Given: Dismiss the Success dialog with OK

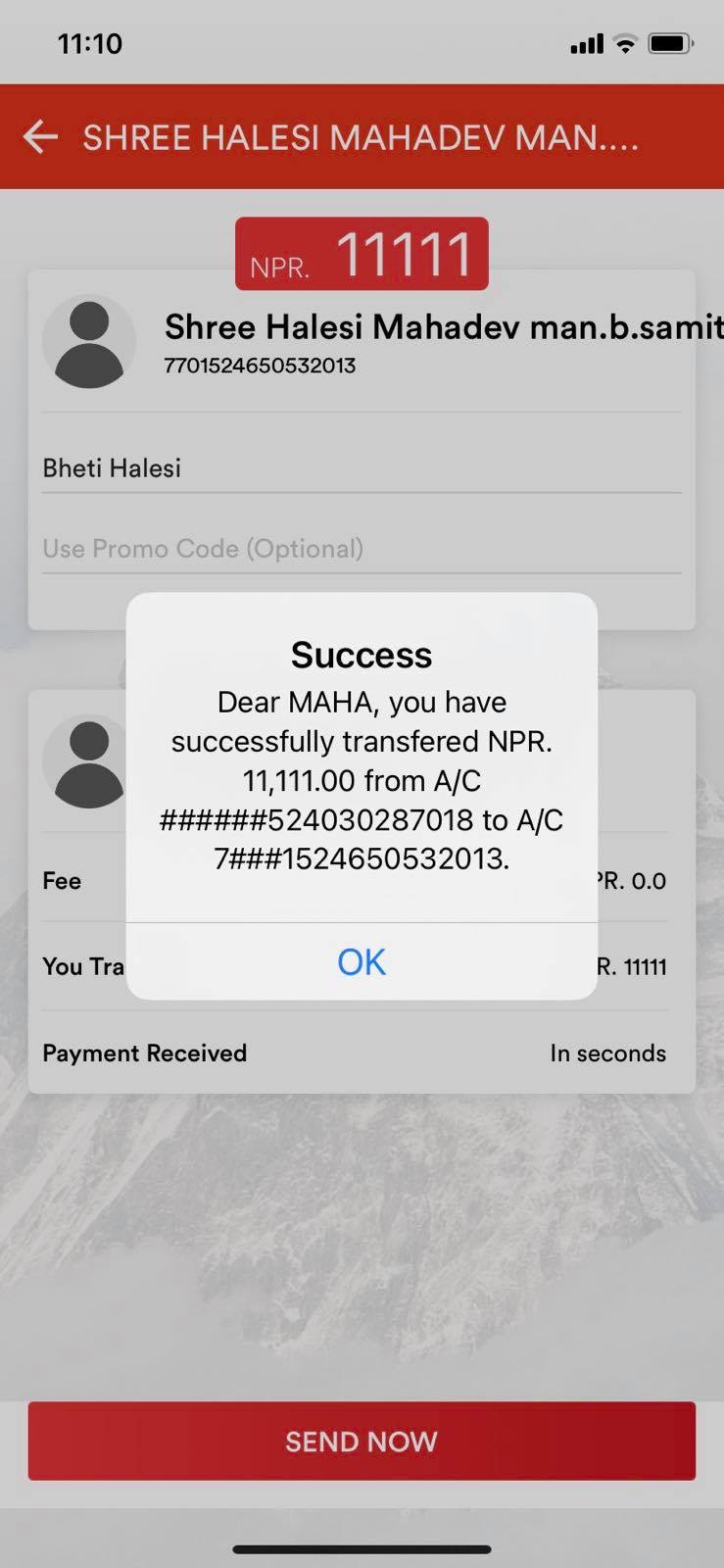Looking at the screenshot, I should (x=362, y=961).
